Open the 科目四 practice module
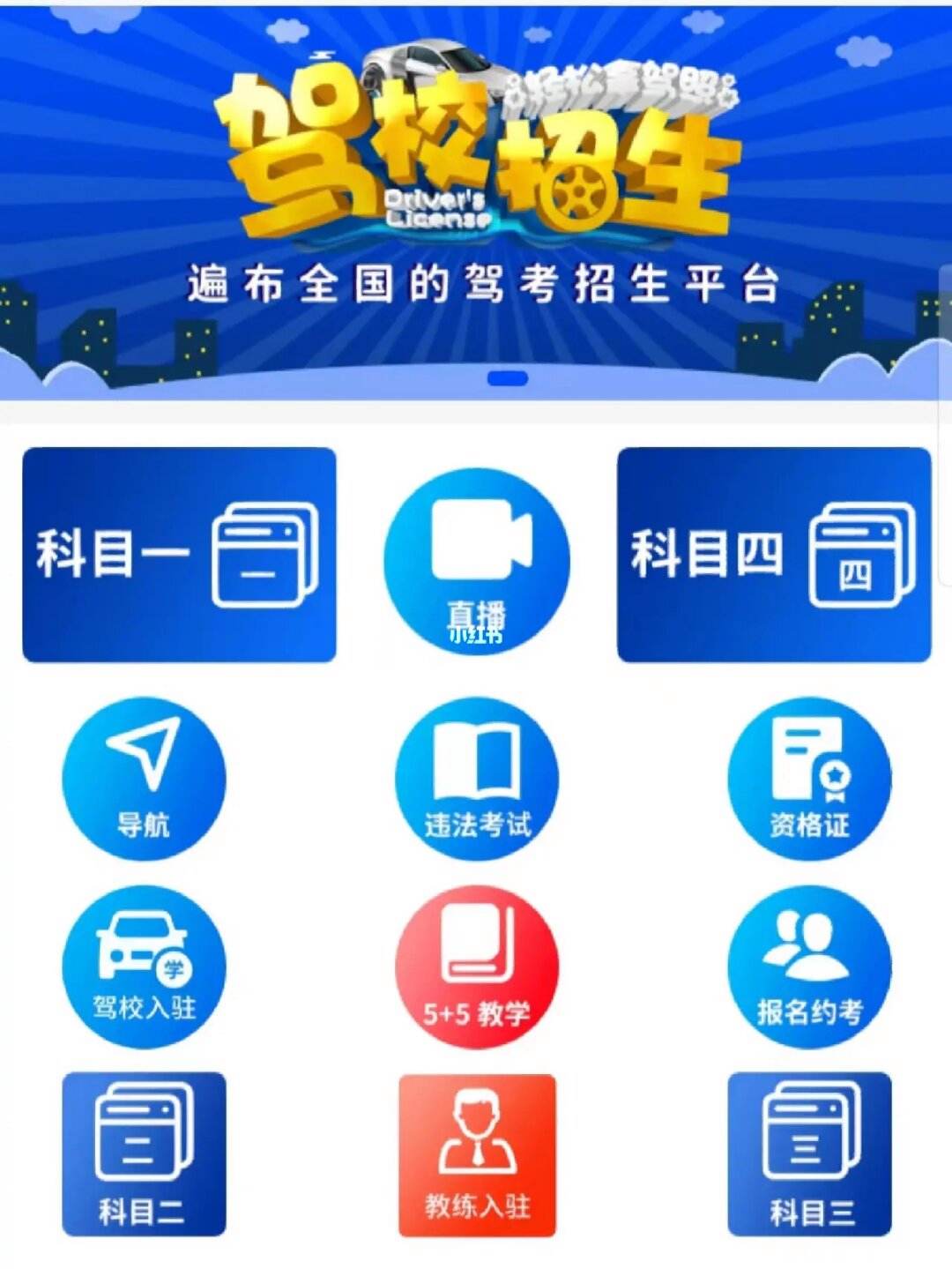 (771, 556)
